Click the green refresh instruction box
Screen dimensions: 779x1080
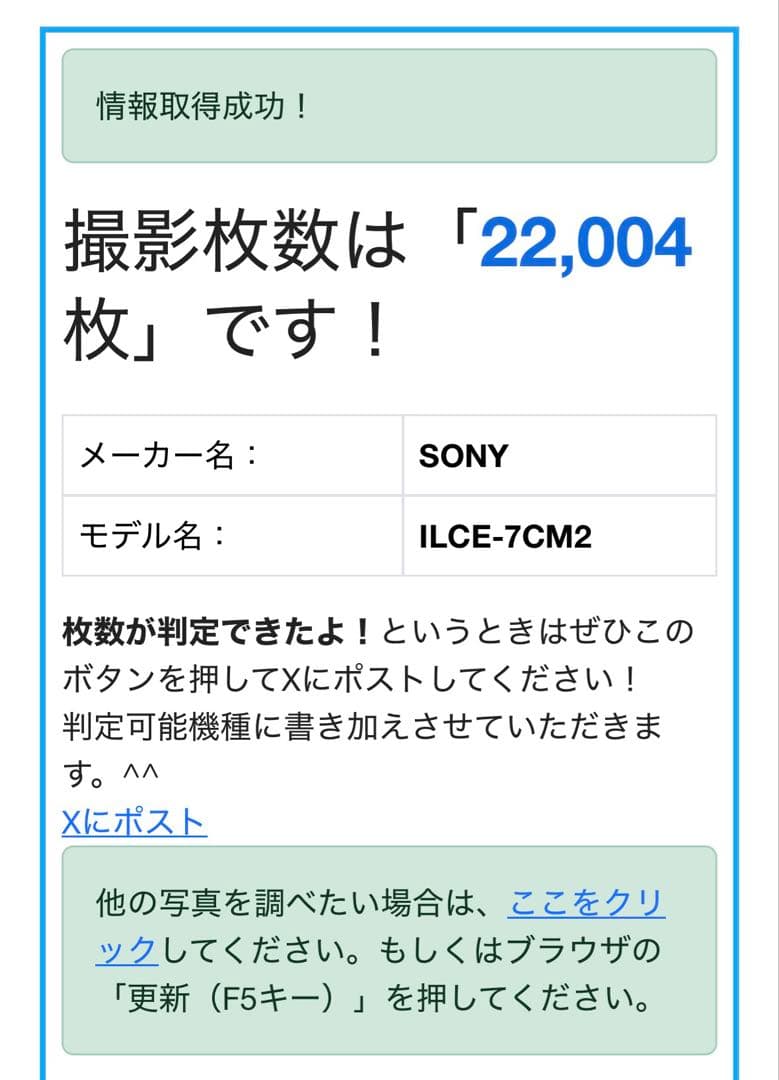[390, 945]
